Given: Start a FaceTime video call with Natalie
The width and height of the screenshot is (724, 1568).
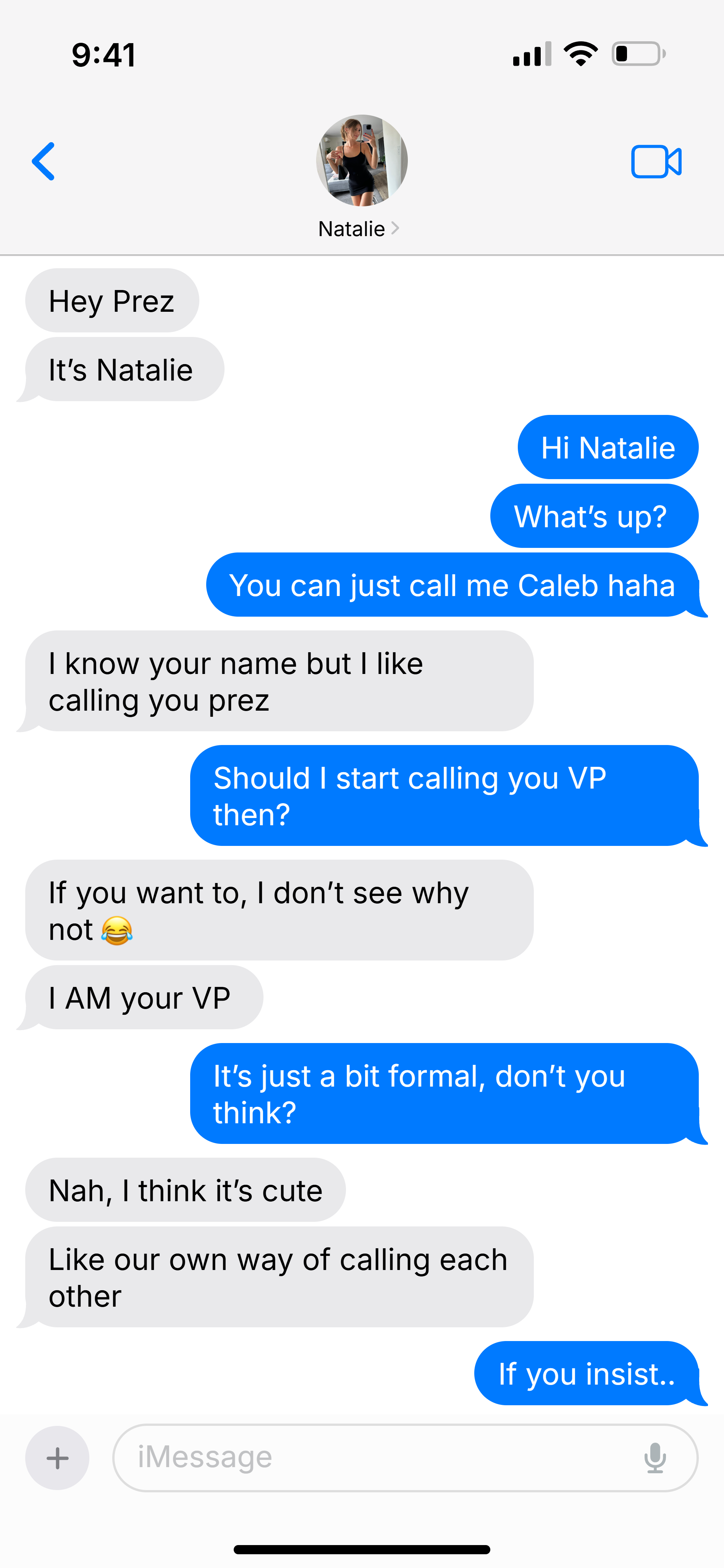Looking at the screenshot, I should tap(656, 161).
